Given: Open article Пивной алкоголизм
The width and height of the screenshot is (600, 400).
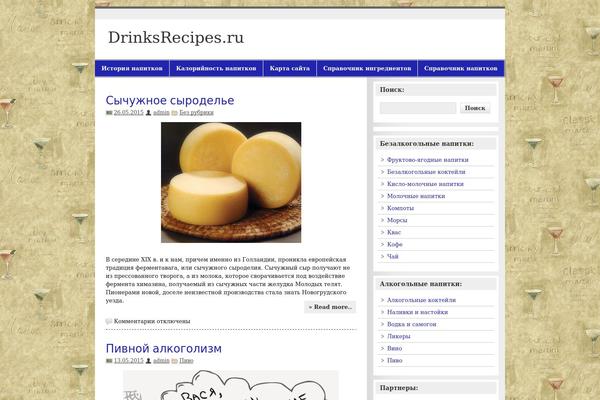Looking at the screenshot, I should click(163, 348).
